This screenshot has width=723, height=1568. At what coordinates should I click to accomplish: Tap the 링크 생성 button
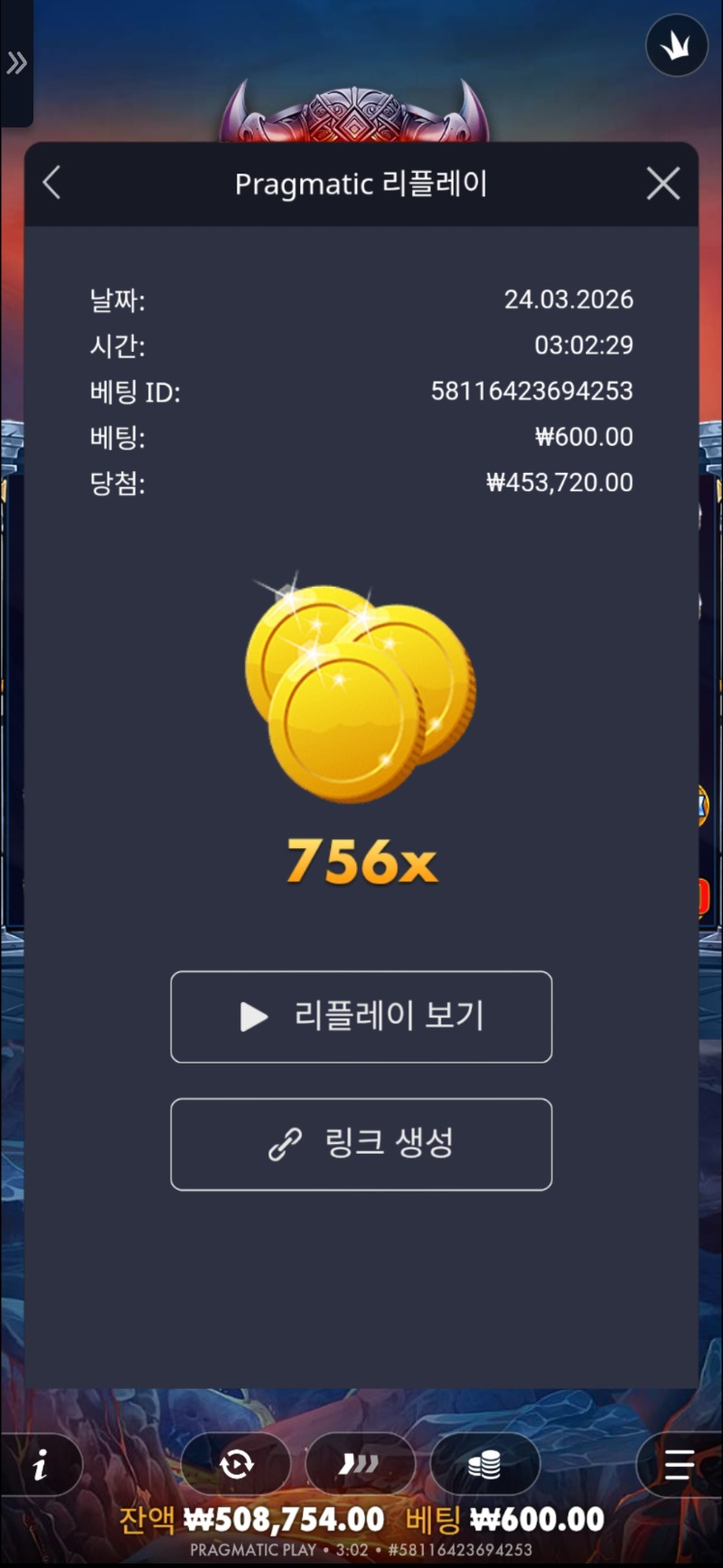click(x=361, y=1144)
